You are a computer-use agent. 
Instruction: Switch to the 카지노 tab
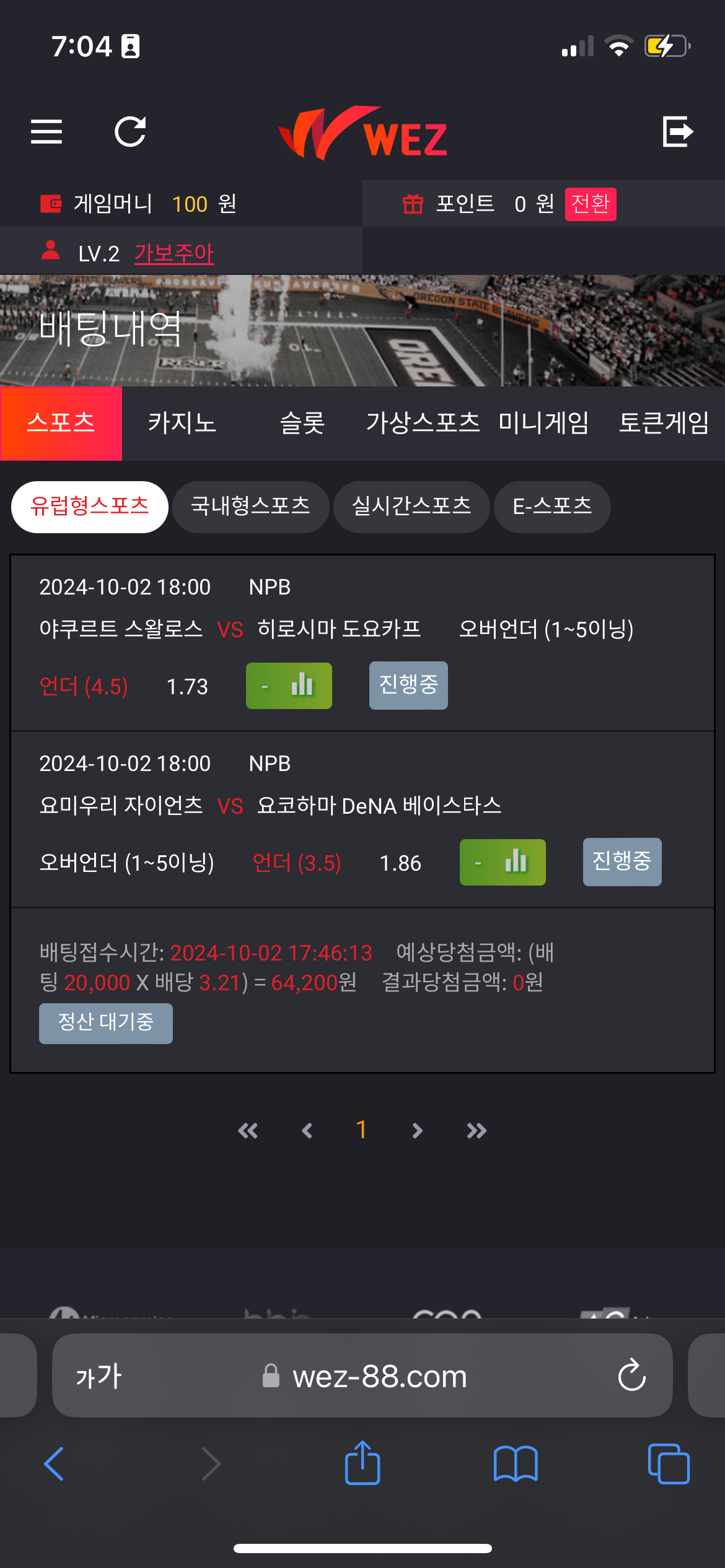click(182, 424)
